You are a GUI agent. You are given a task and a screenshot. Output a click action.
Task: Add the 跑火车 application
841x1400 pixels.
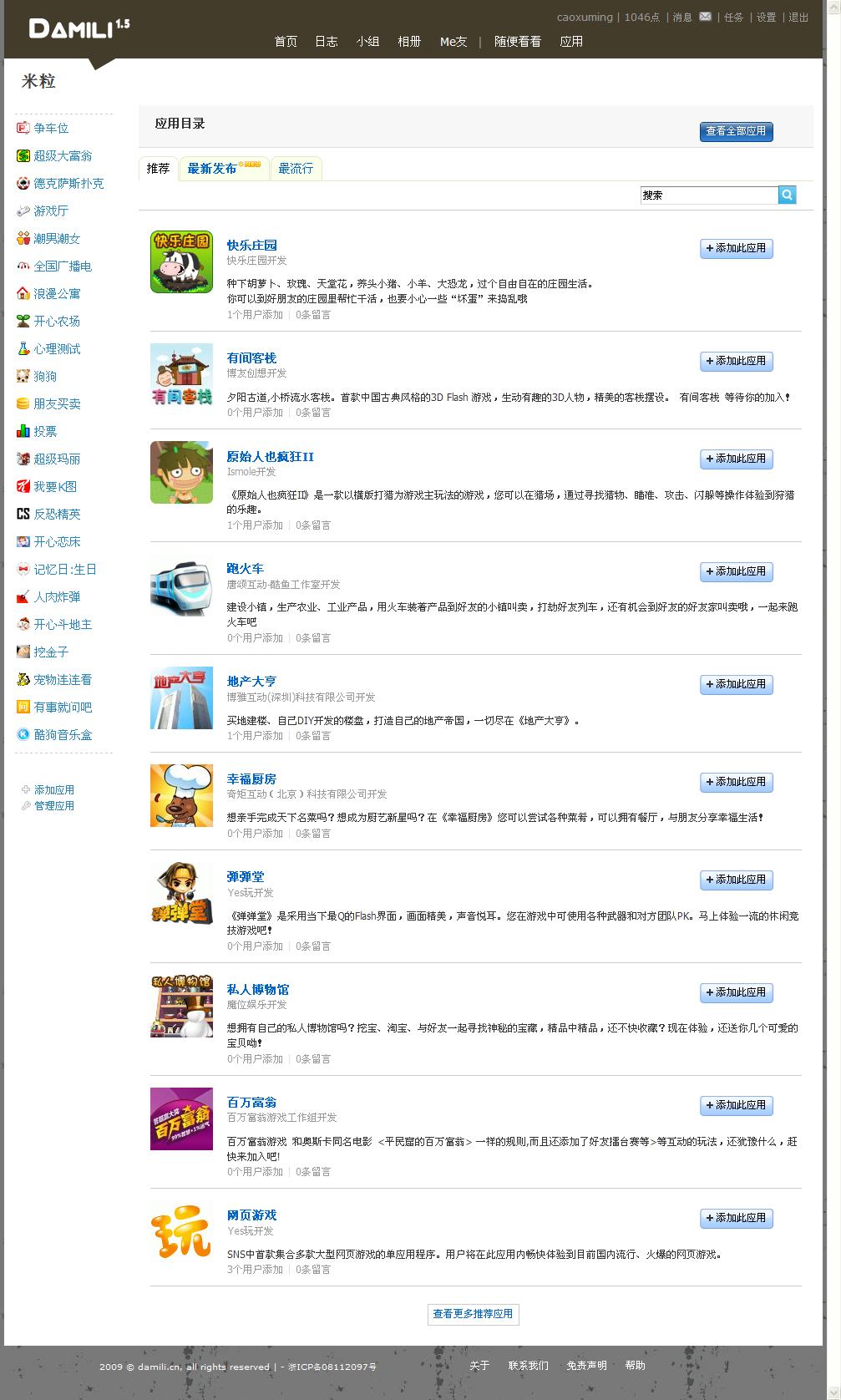click(736, 571)
